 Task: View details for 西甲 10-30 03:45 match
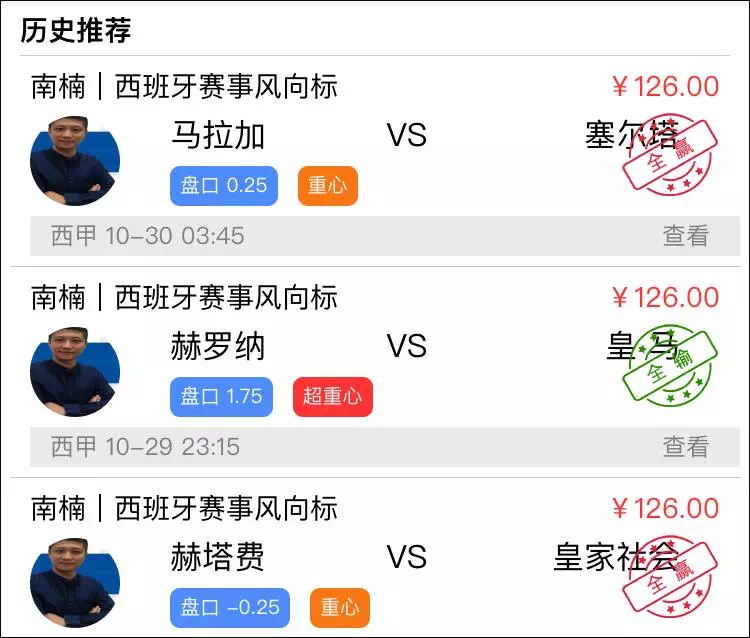685,236
